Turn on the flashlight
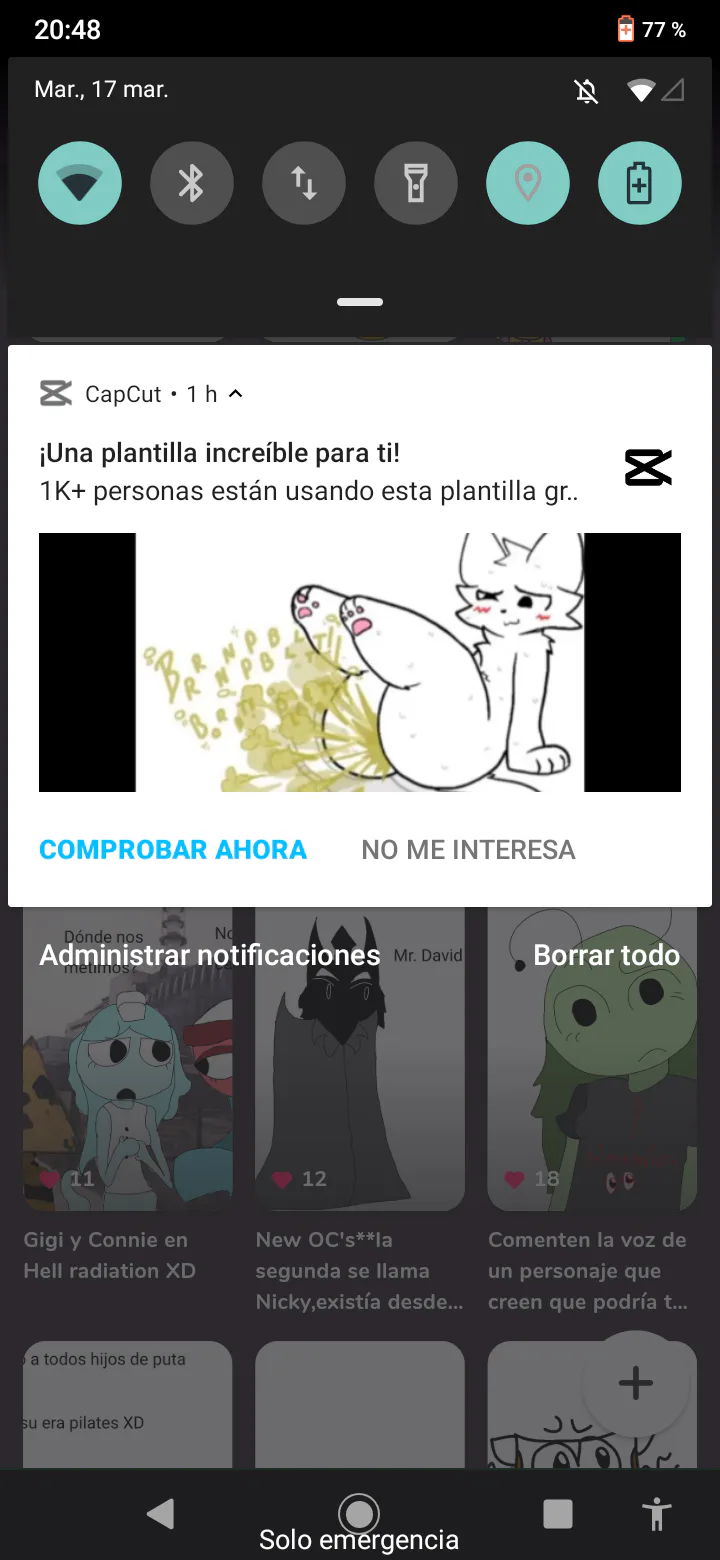Screen dimensions: 720x1560 point(416,184)
